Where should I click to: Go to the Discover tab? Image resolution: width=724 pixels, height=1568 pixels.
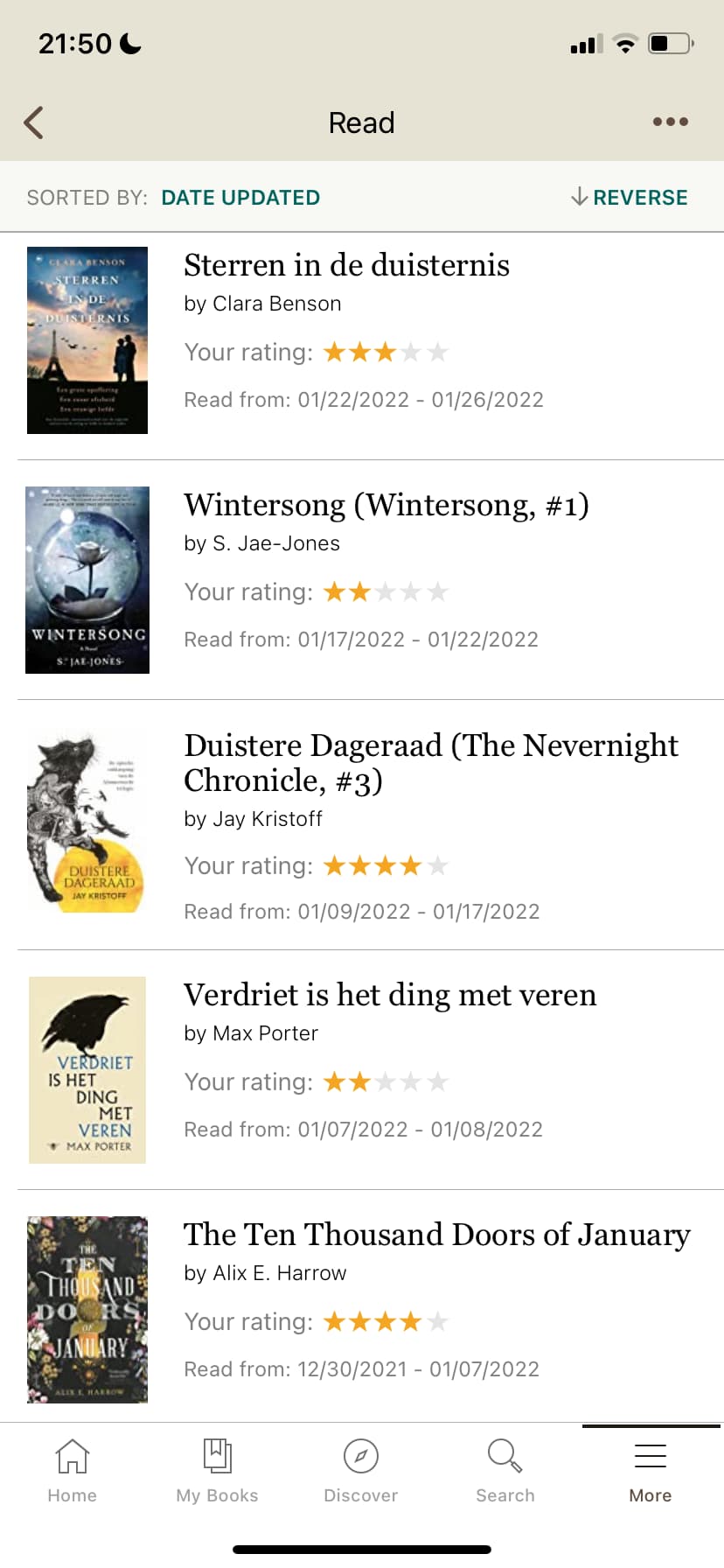click(361, 1471)
